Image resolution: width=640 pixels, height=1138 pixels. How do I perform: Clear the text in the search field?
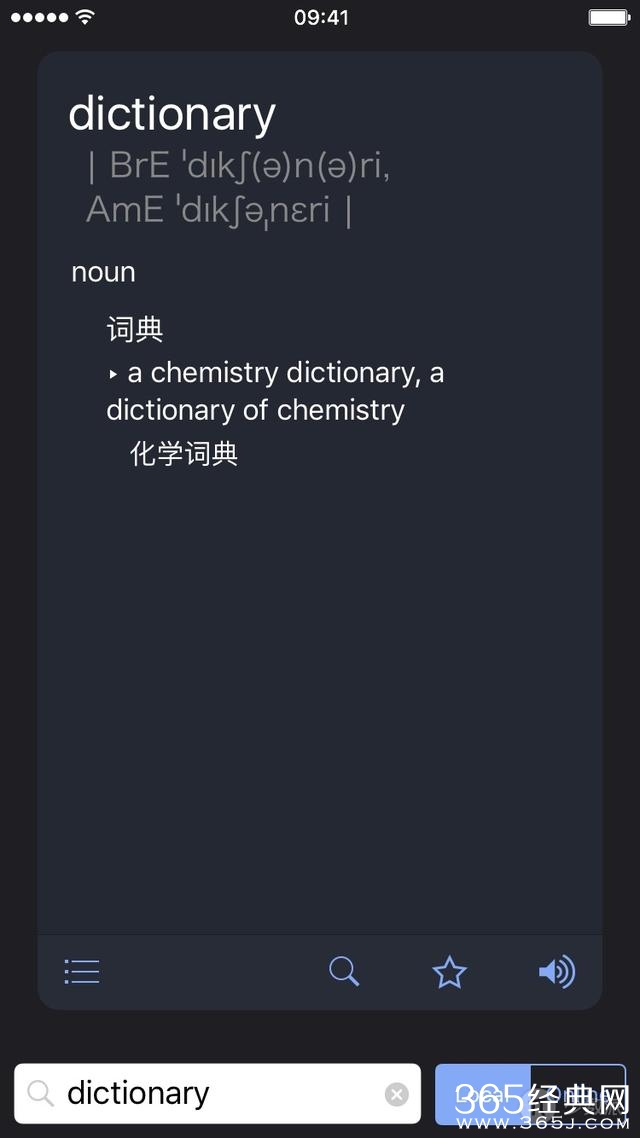coord(397,1095)
